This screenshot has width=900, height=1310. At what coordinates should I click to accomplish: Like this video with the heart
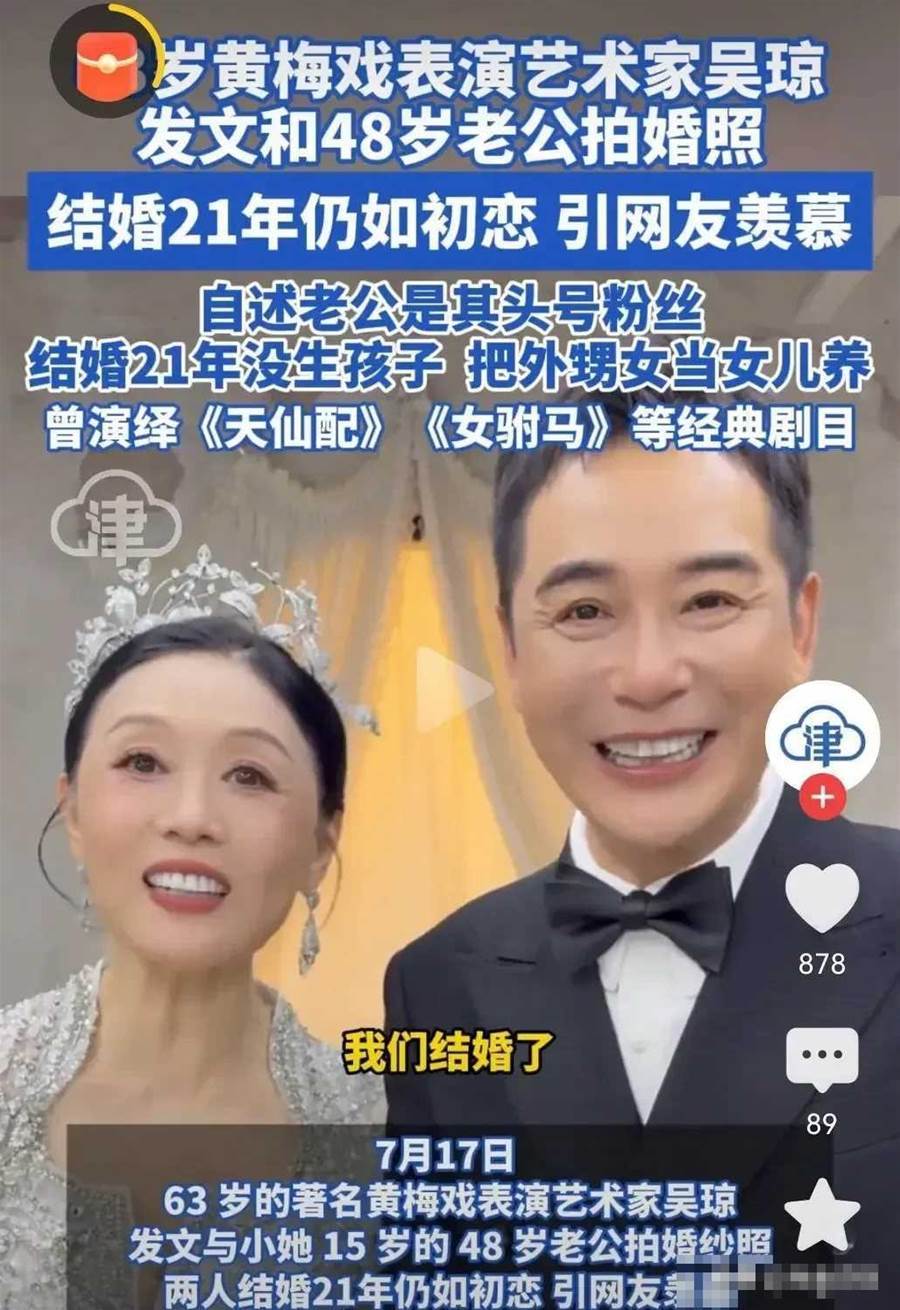coord(822,898)
